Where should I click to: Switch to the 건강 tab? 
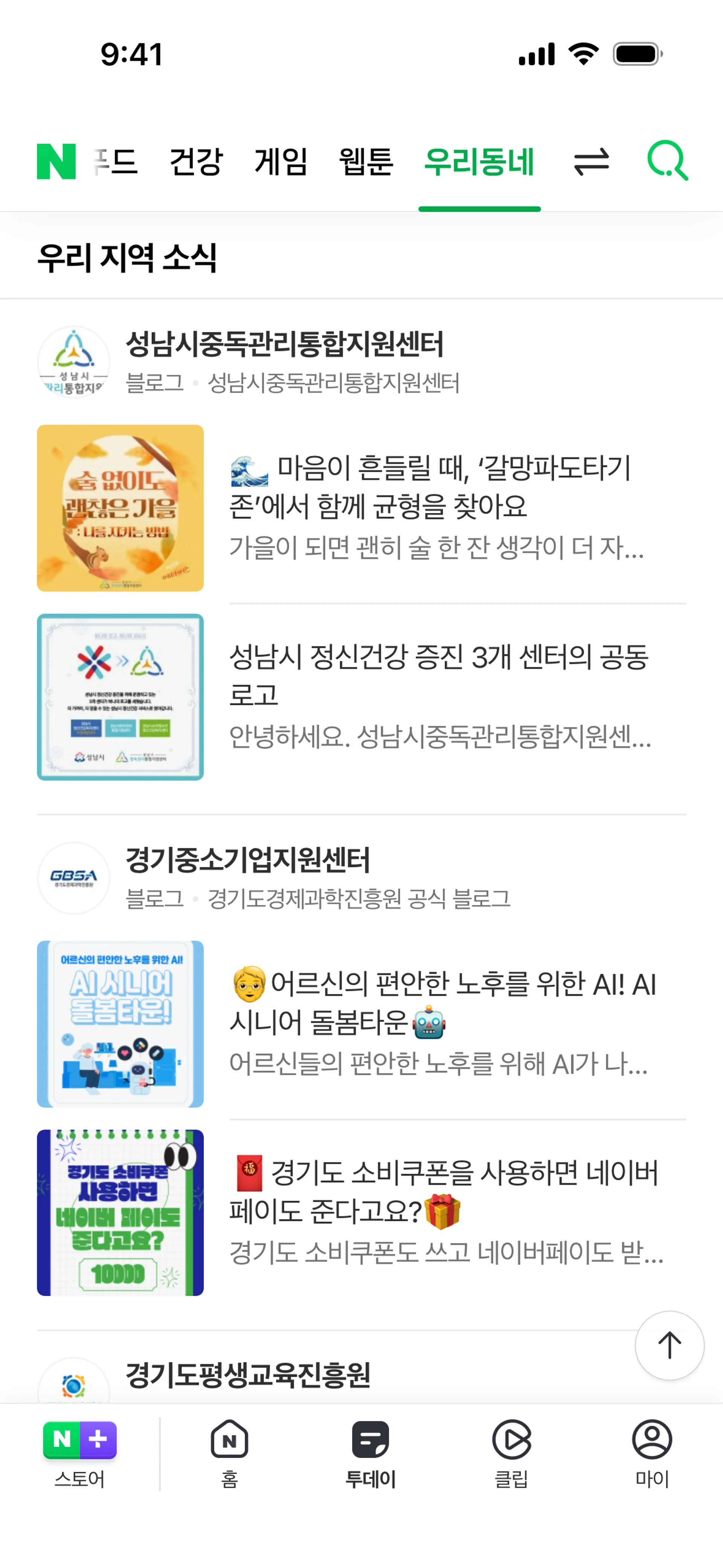[x=196, y=161]
